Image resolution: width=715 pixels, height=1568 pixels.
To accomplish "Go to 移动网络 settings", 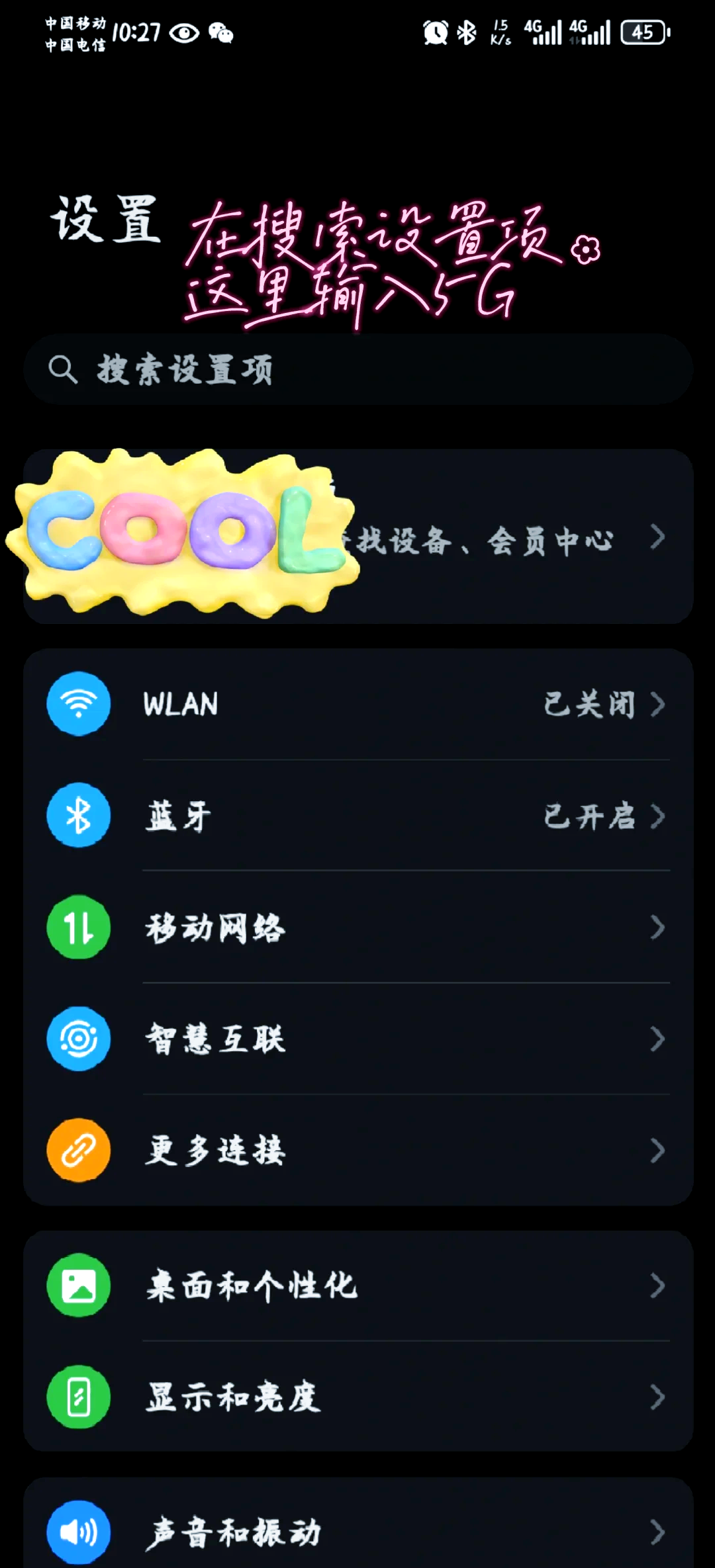I will click(x=358, y=928).
